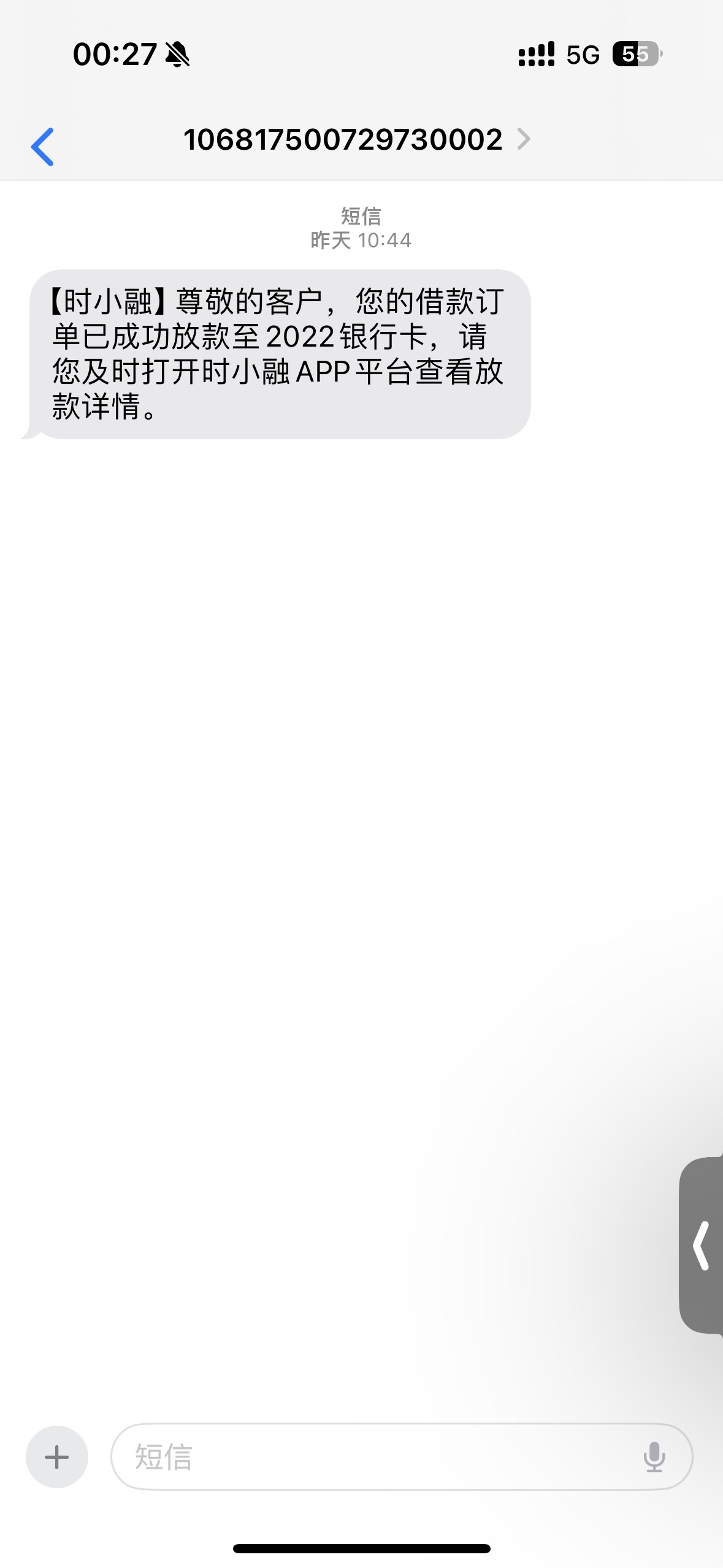Start voice dictation with the microphone
Screen dimensions: 723x1568
[654, 1457]
